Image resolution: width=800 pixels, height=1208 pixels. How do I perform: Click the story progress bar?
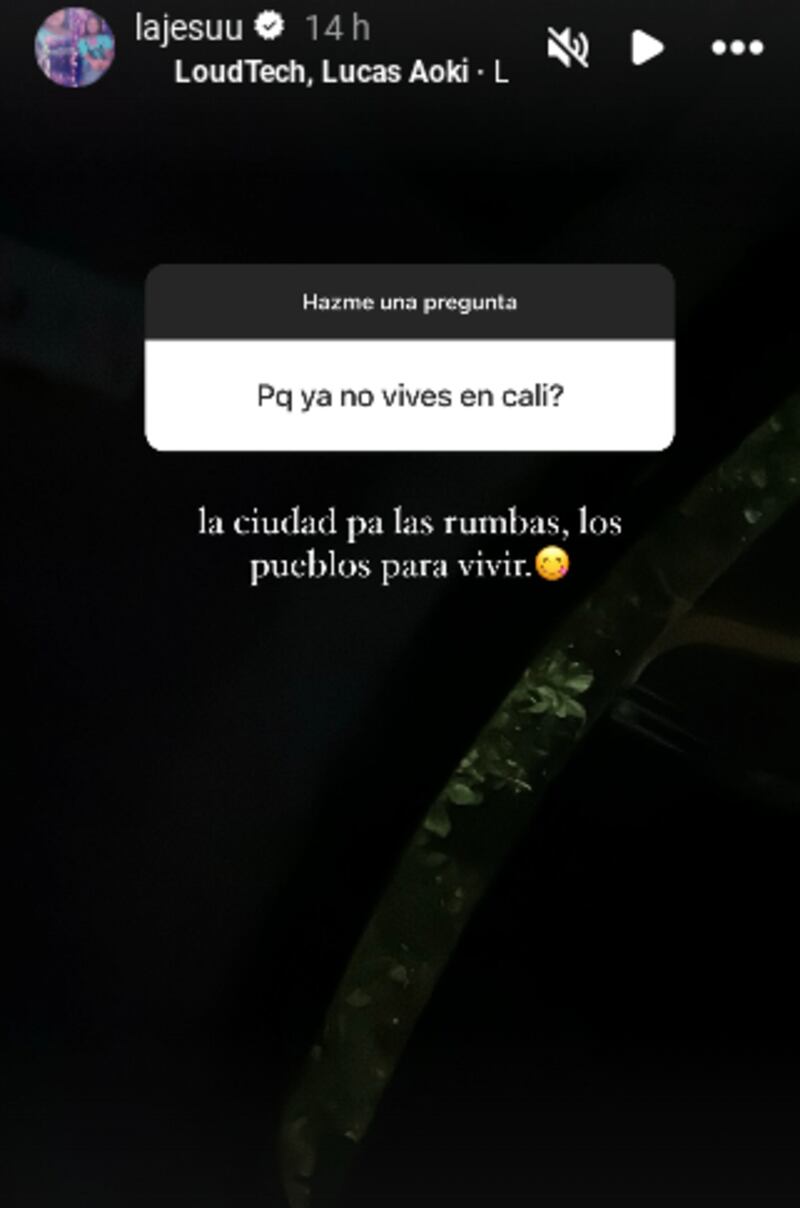pos(400,4)
